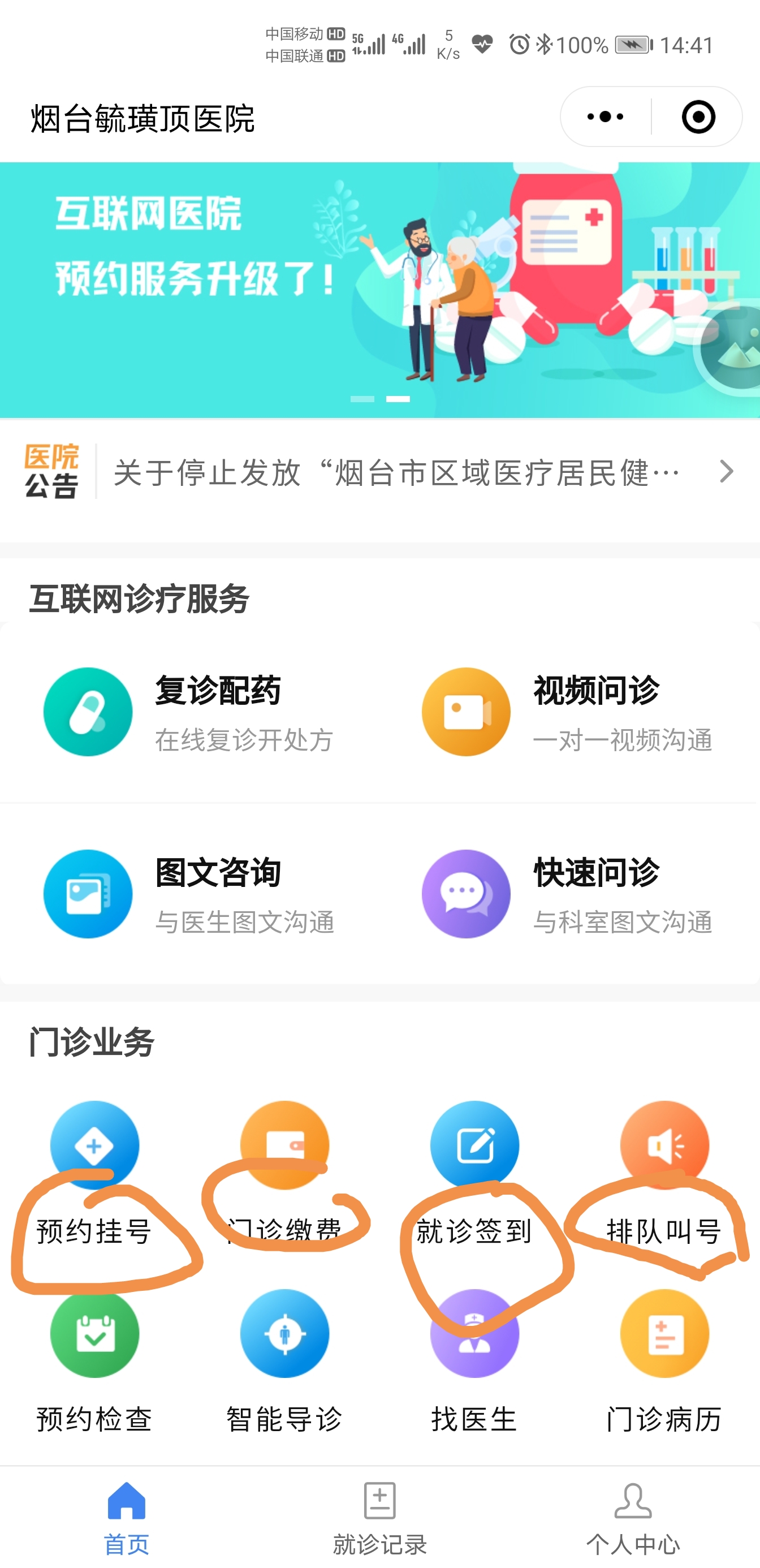760x1568 pixels.
Task: Expand the hospital announcement via the chevron
Action: (727, 472)
